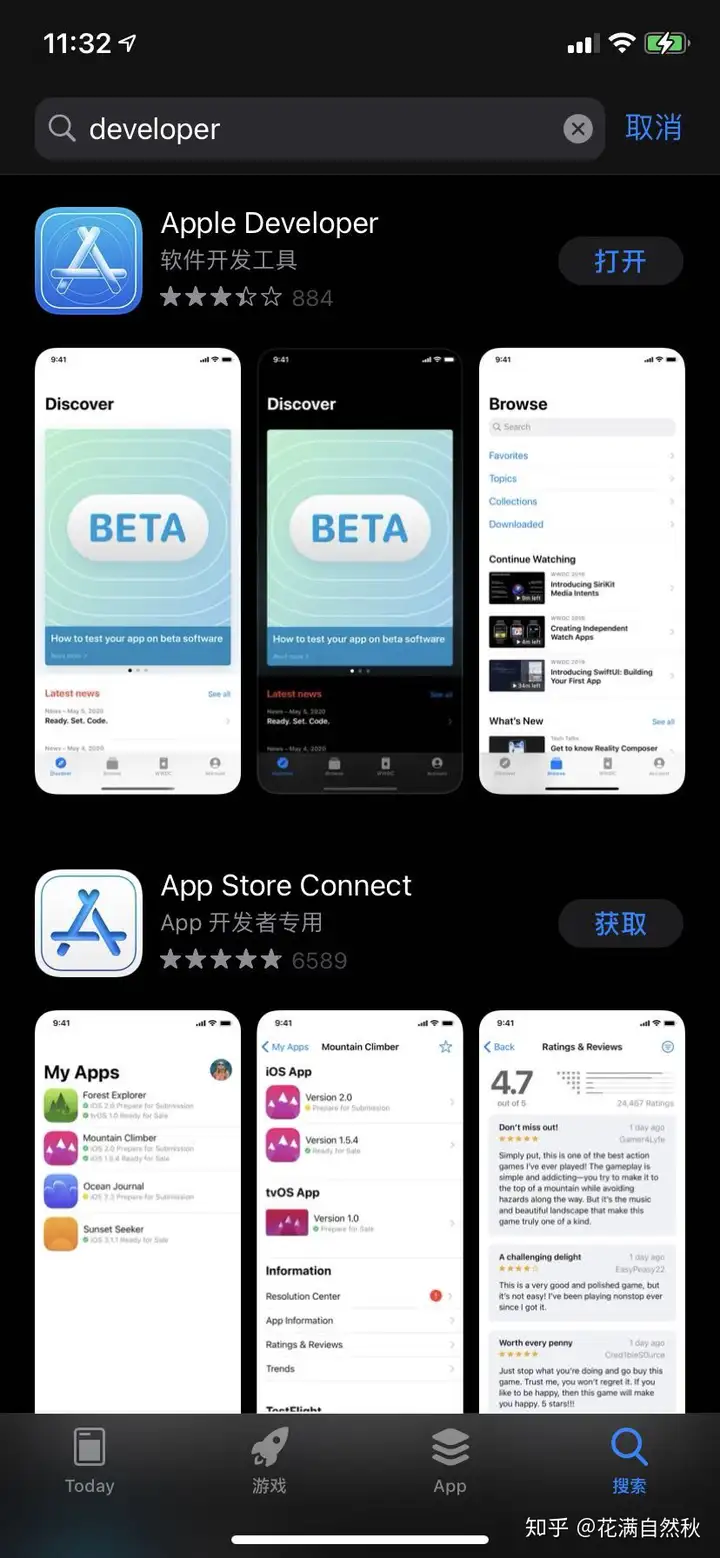The image size is (720, 1558).
Task: Open the Apple Developer app with 打开
Action: click(620, 262)
